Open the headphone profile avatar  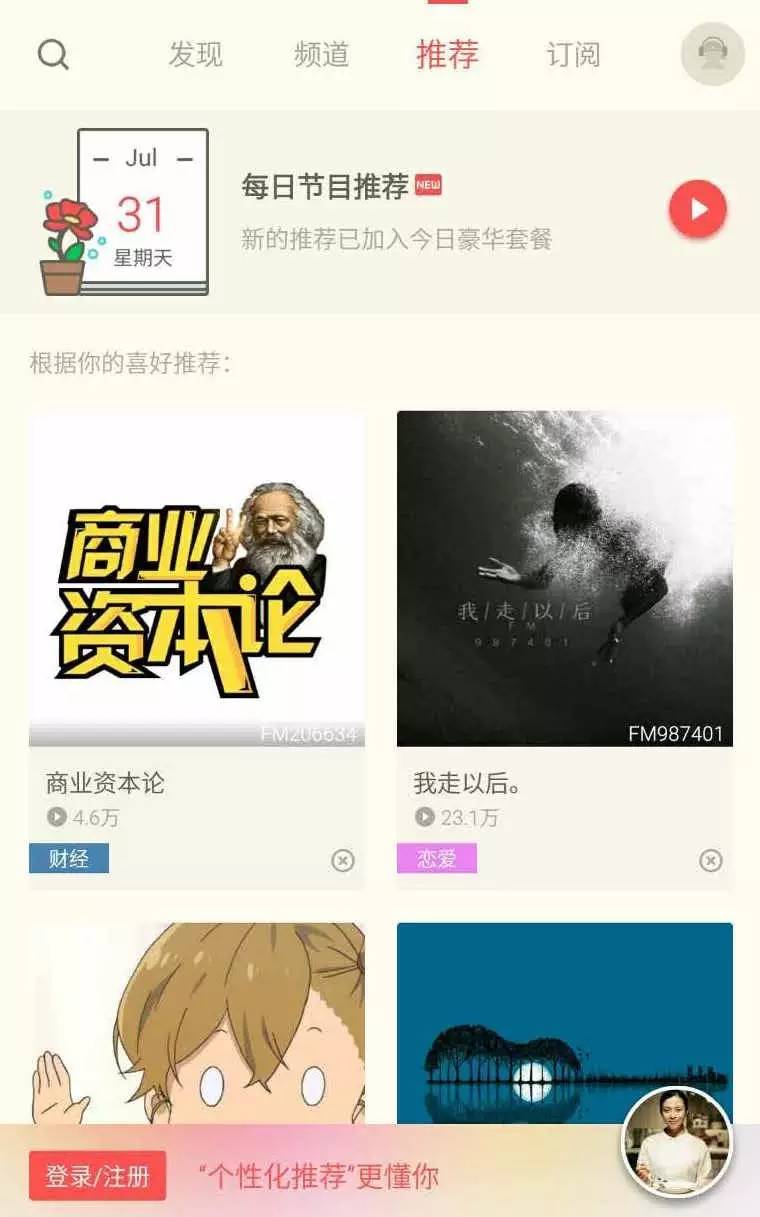712,54
